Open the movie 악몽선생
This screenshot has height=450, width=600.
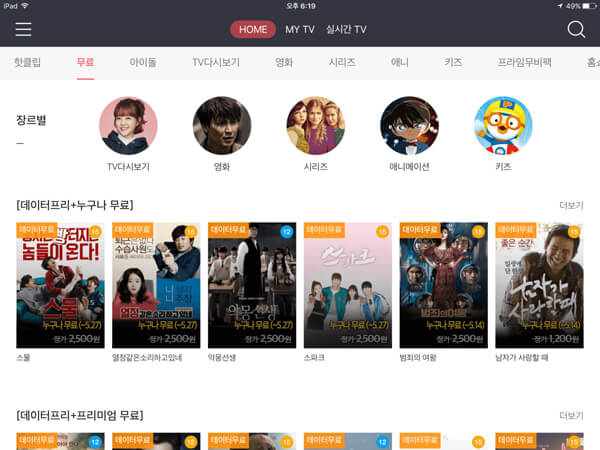point(252,285)
